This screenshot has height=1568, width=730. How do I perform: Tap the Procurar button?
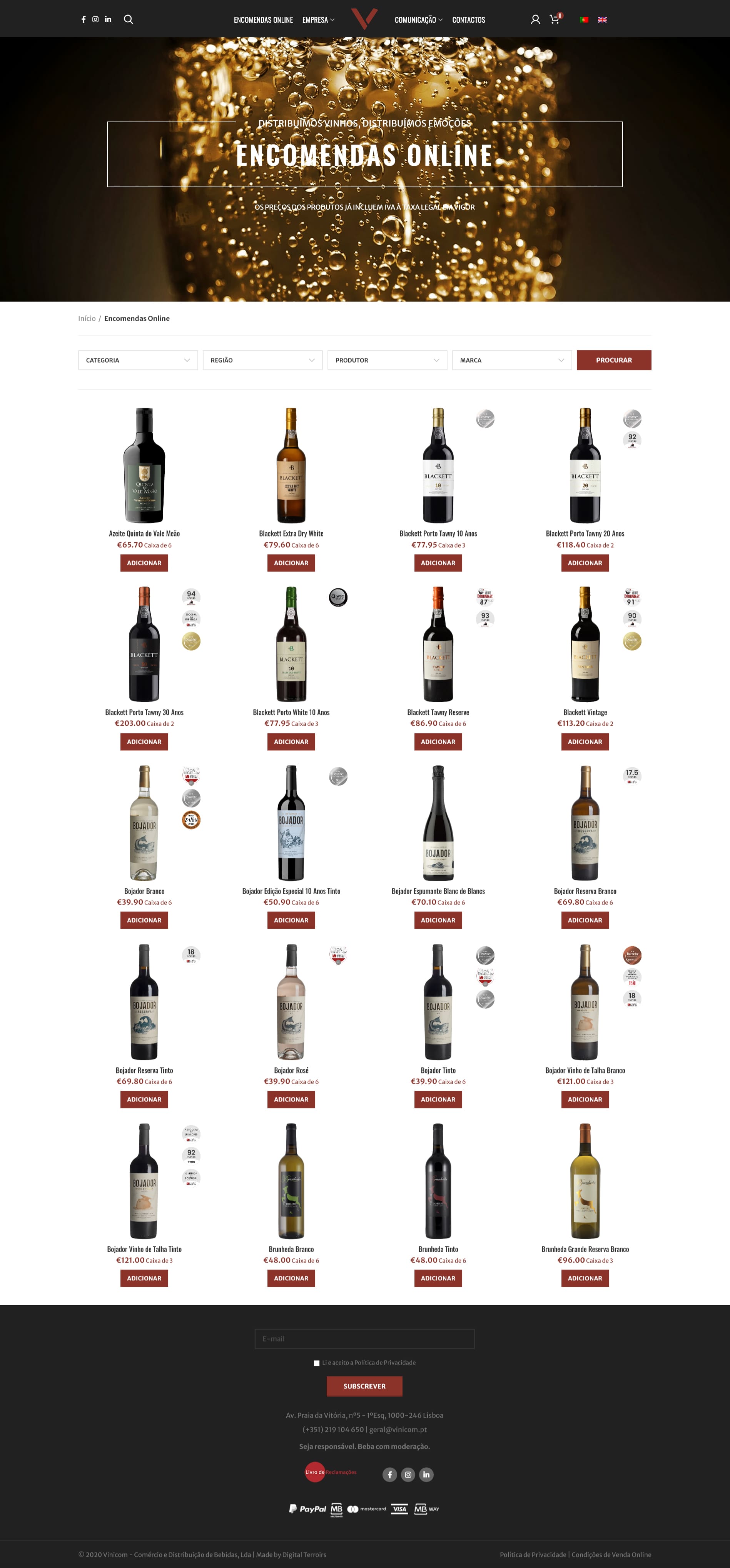pos(614,360)
